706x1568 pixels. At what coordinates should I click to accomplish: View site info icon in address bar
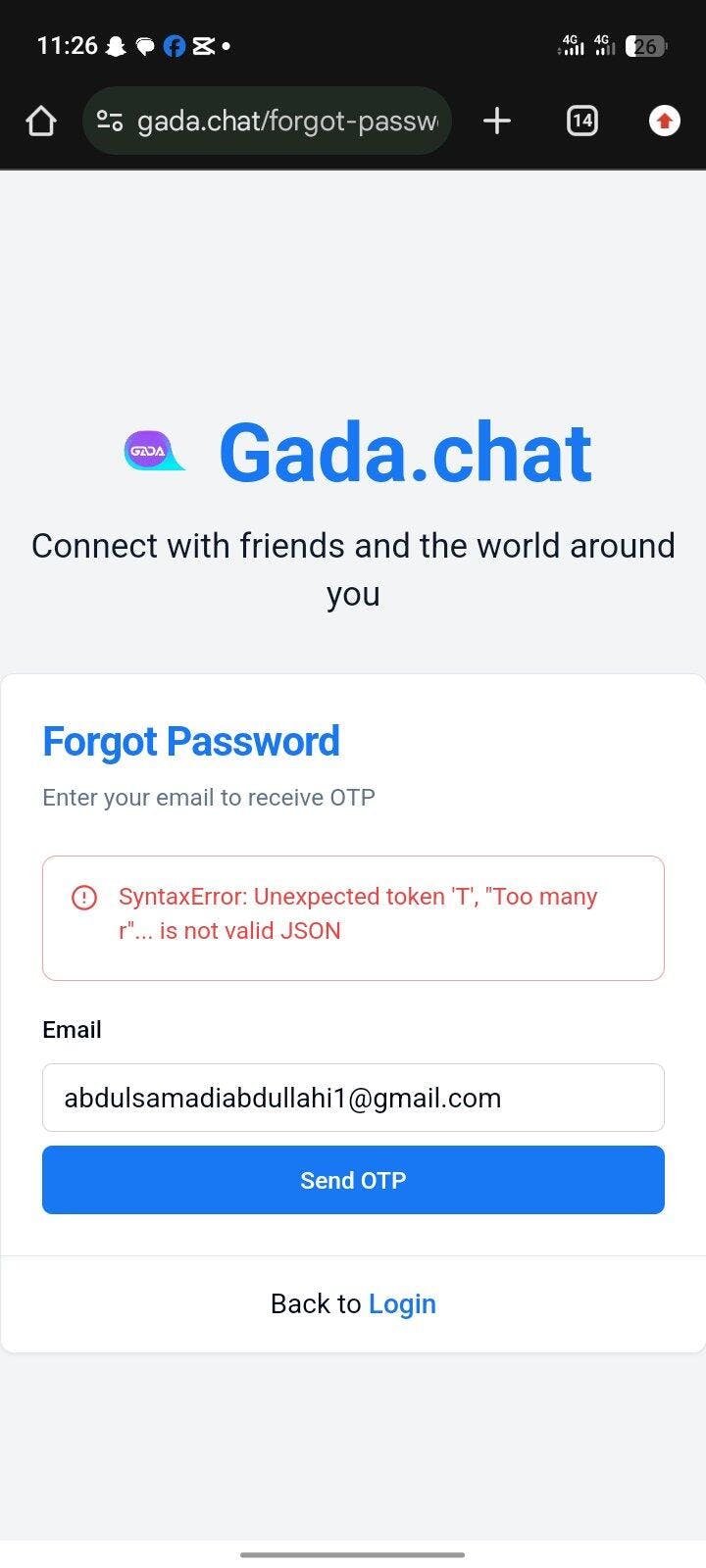click(x=110, y=122)
